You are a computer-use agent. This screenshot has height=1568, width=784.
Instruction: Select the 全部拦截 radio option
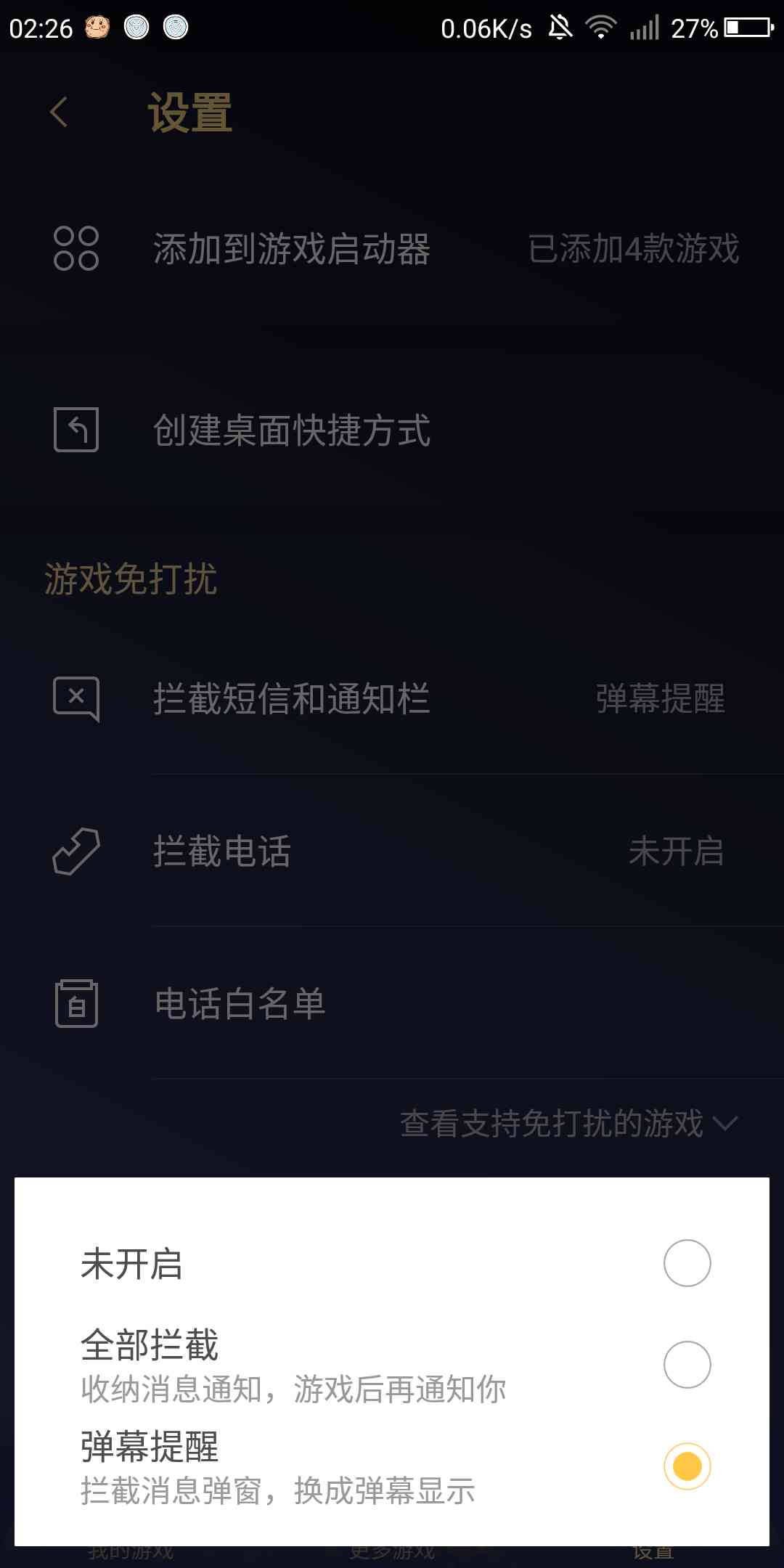[x=687, y=1365]
